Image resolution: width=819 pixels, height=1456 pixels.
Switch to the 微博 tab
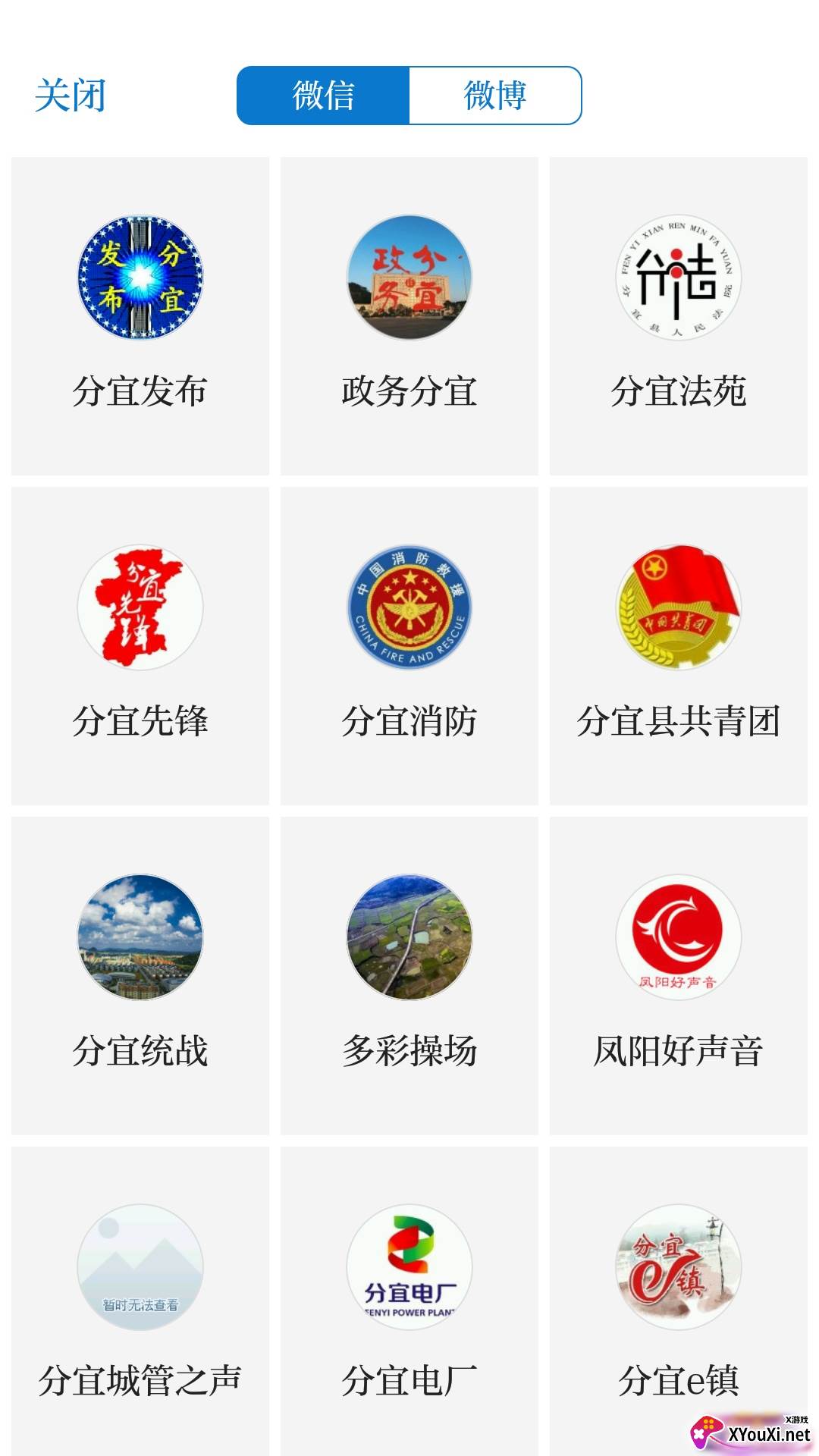click(495, 96)
